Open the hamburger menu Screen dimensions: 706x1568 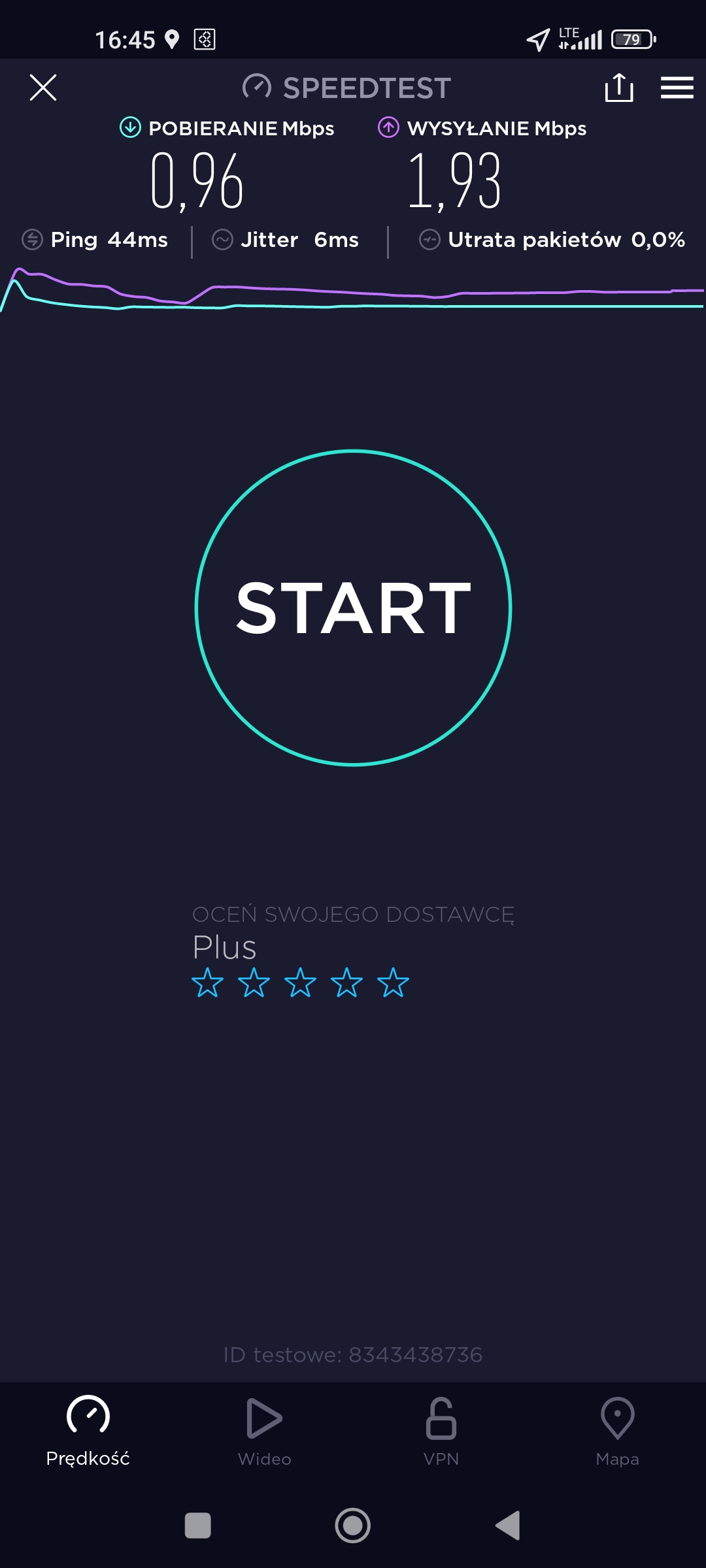pos(677,88)
